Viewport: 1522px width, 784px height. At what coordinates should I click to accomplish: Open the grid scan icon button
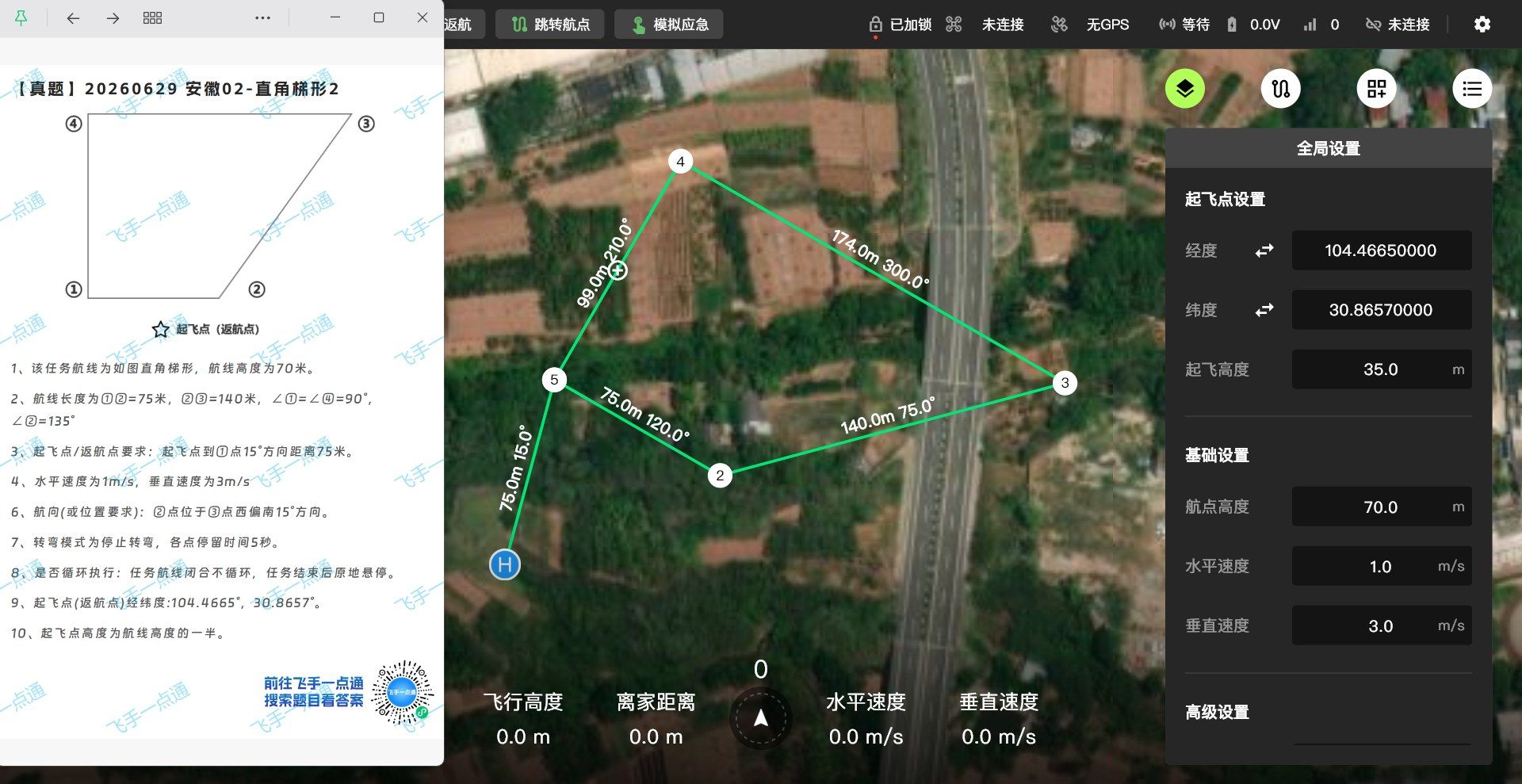click(1377, 89)
